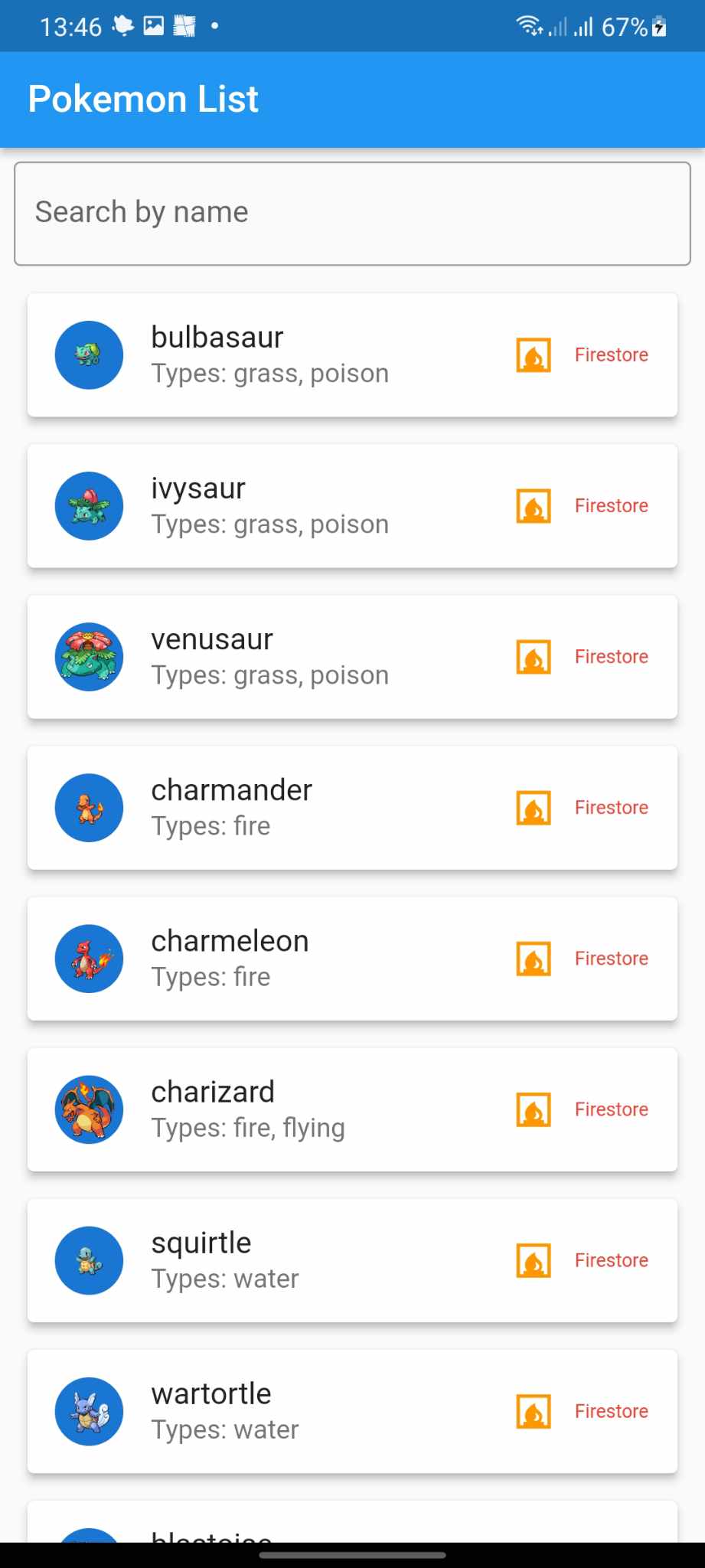Select the squirtle sprite avatar
This screenshot has width=705, height=1568.
pos(89,1259)
